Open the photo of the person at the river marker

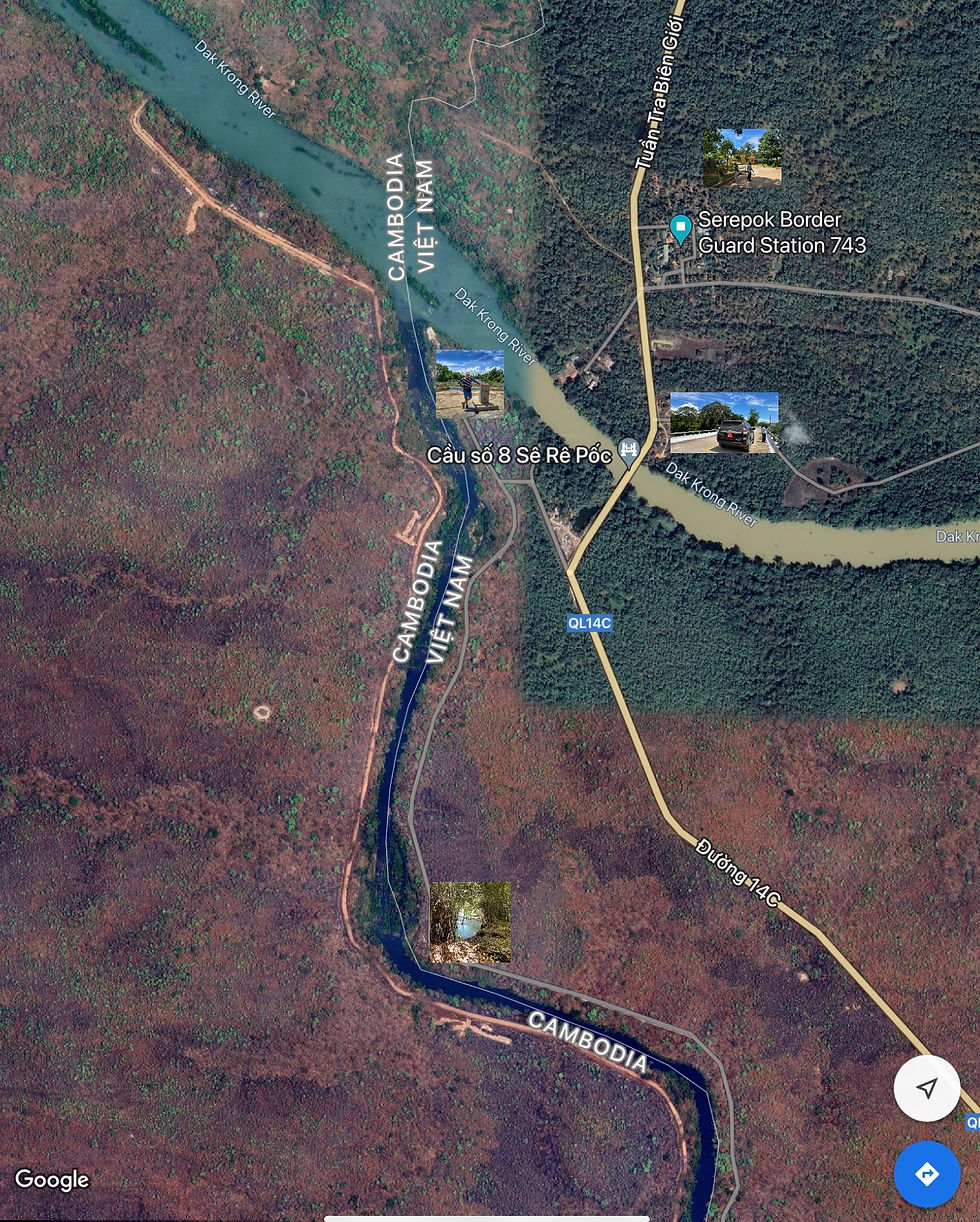470,383
